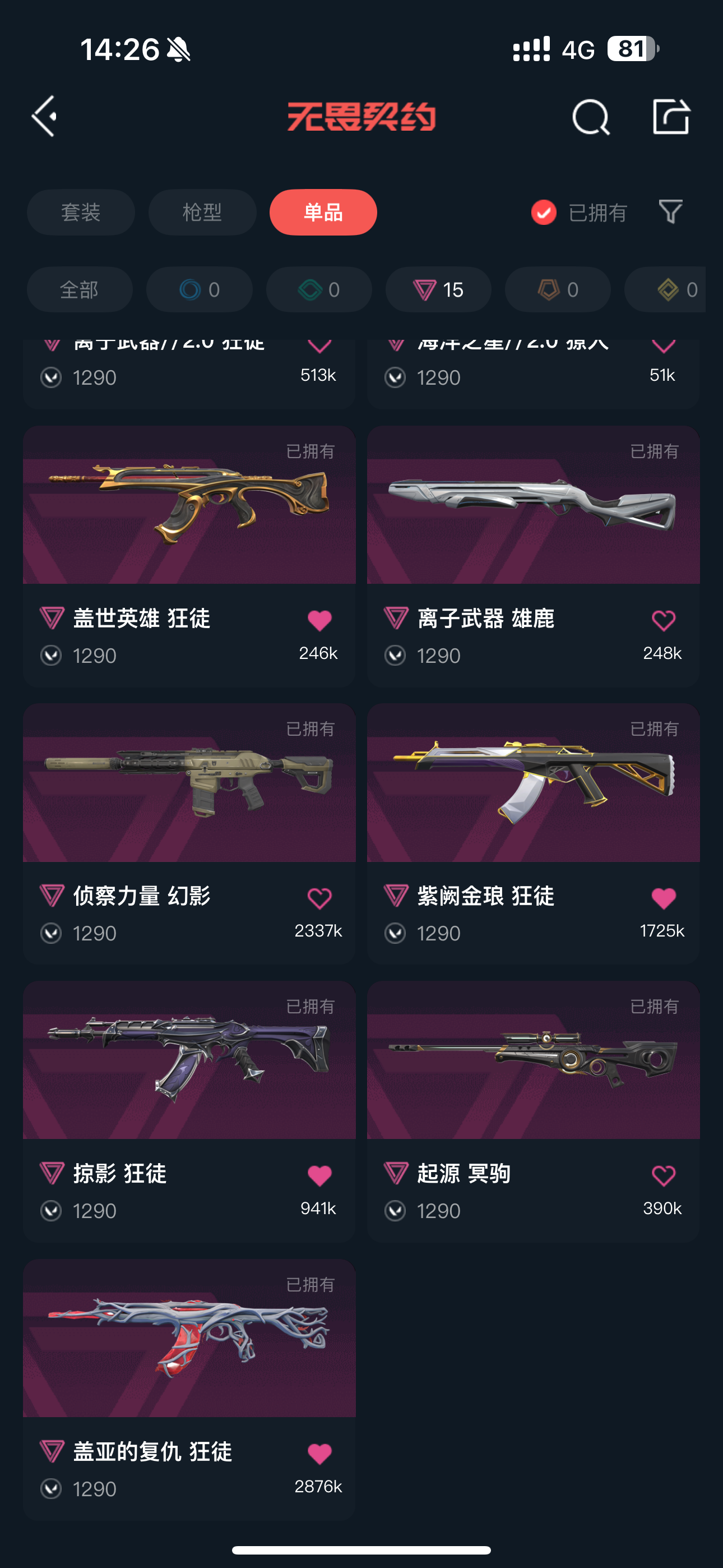The width and height of the screenshot is (723, 1568).
Task: Open the search magnifier icon
Action: [591, 116]
